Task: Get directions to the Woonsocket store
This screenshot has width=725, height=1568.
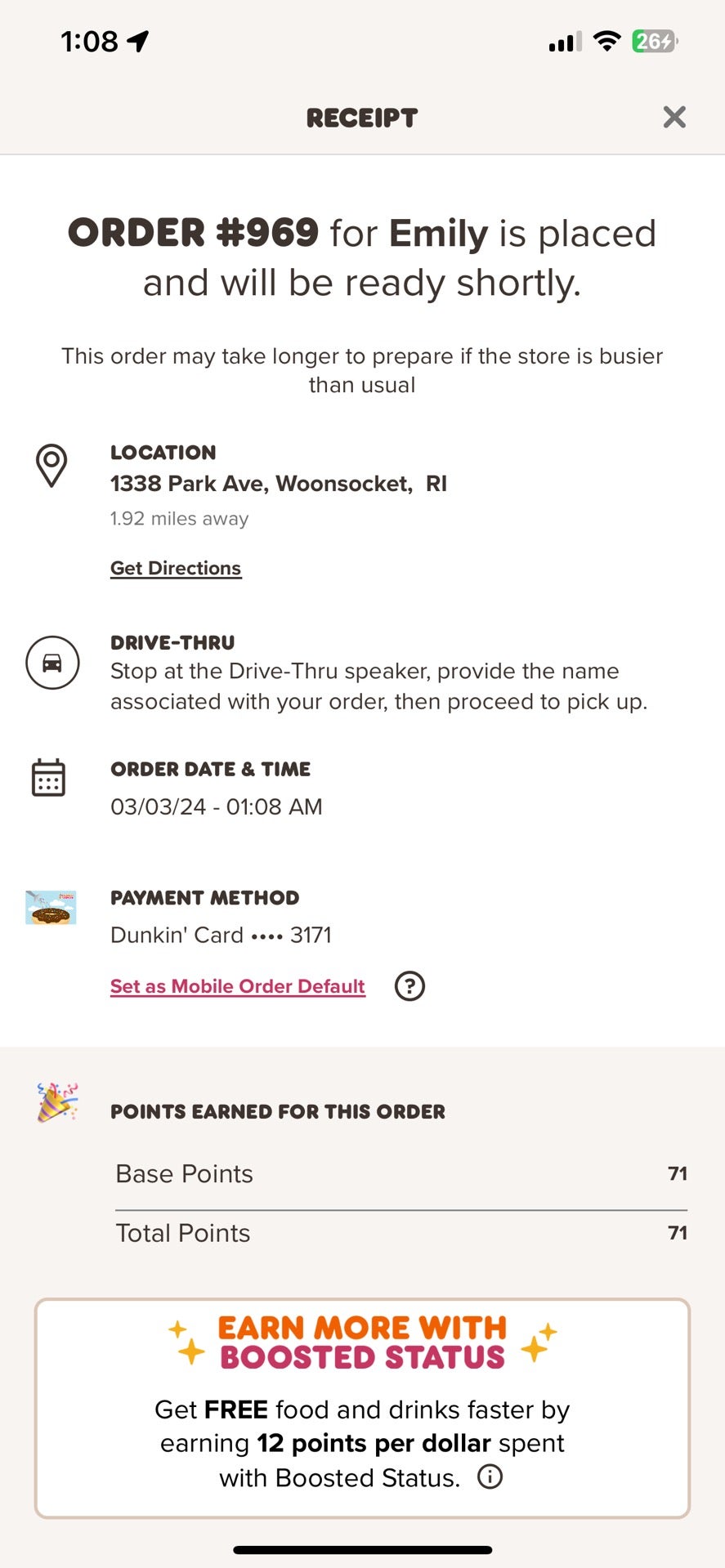Action: (x=176, y=568)
